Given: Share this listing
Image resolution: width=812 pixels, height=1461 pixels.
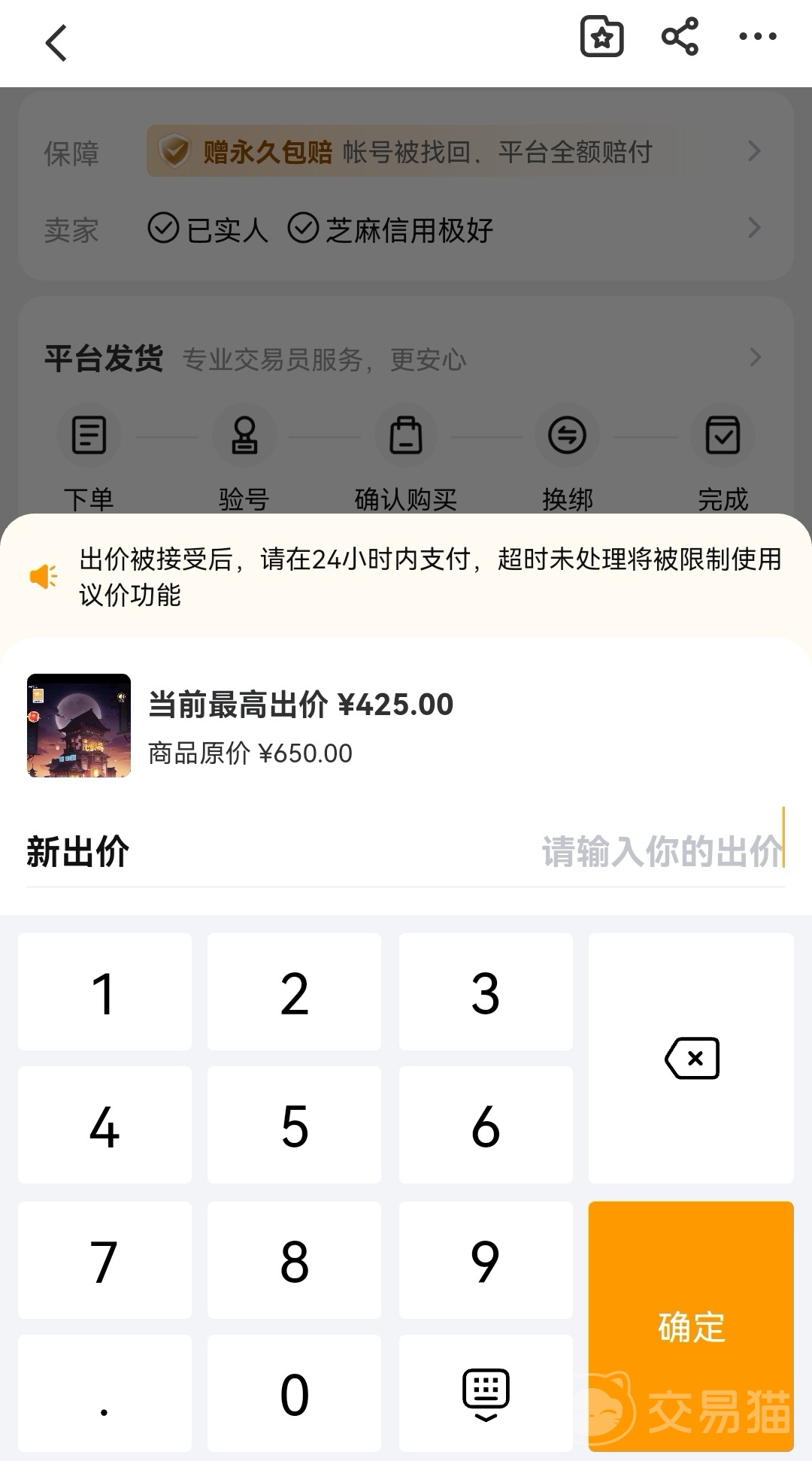Looking at the screenshot, I should 680,37.
